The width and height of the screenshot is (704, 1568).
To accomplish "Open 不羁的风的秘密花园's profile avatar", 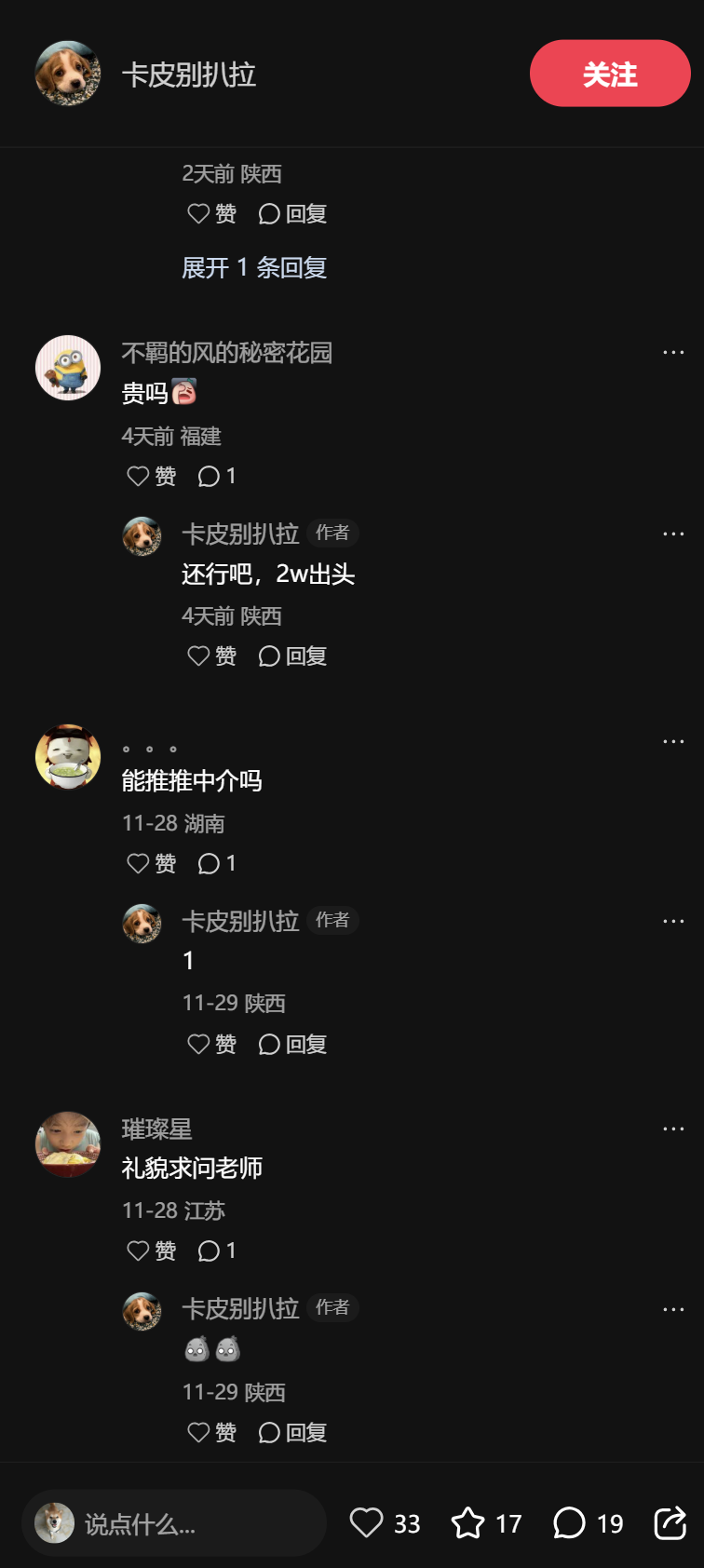I will [x=68, y=368].
